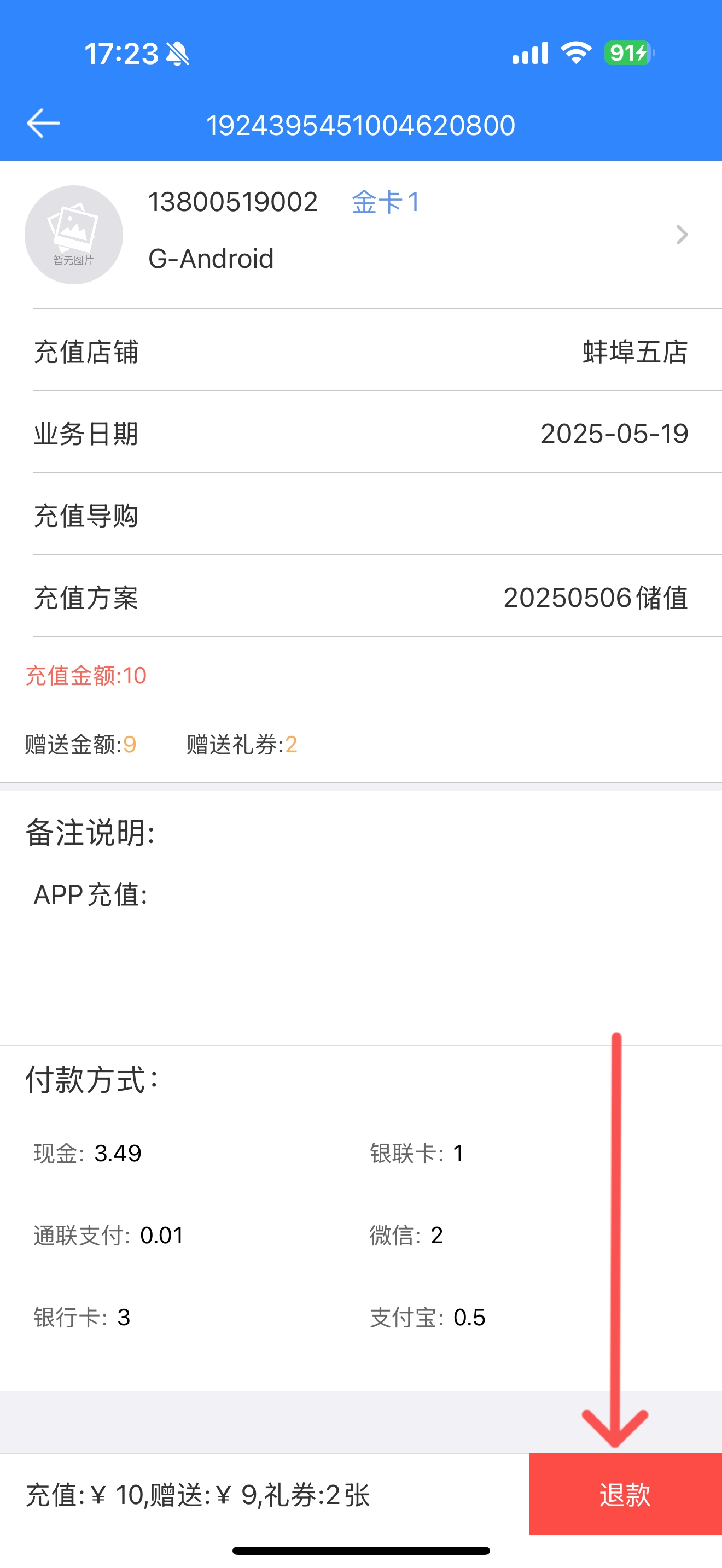Open member 13800519002 profile row
Viewport: 722px width, 1568px height.
coord(361,235)
